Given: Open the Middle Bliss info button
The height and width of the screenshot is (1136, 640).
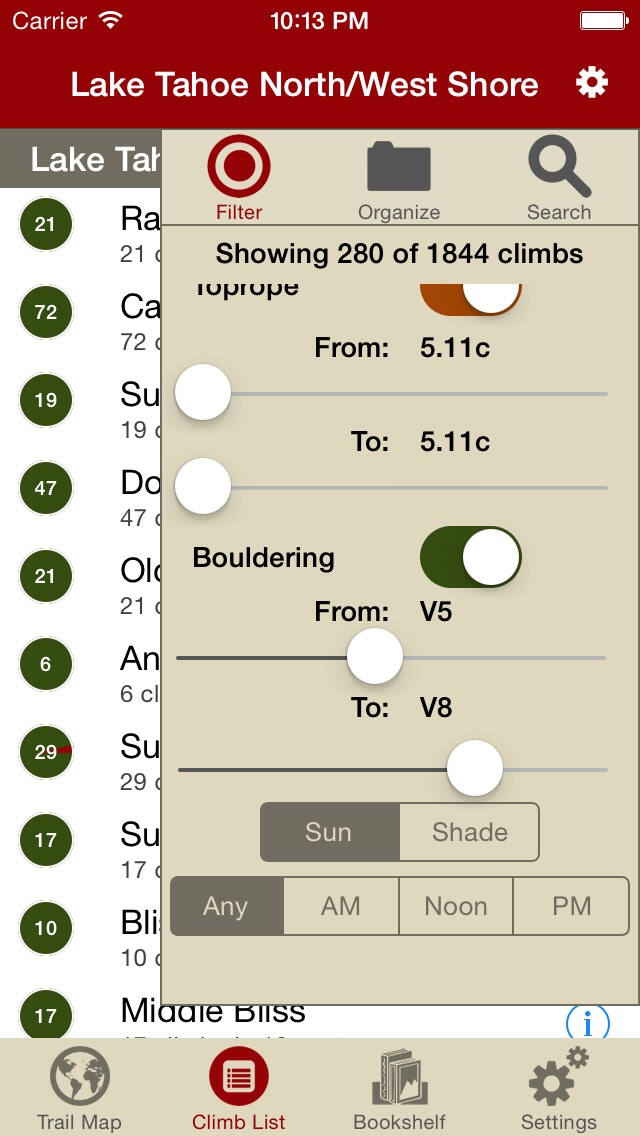Looking at the screenshot, I should [x=587, y=1022].
